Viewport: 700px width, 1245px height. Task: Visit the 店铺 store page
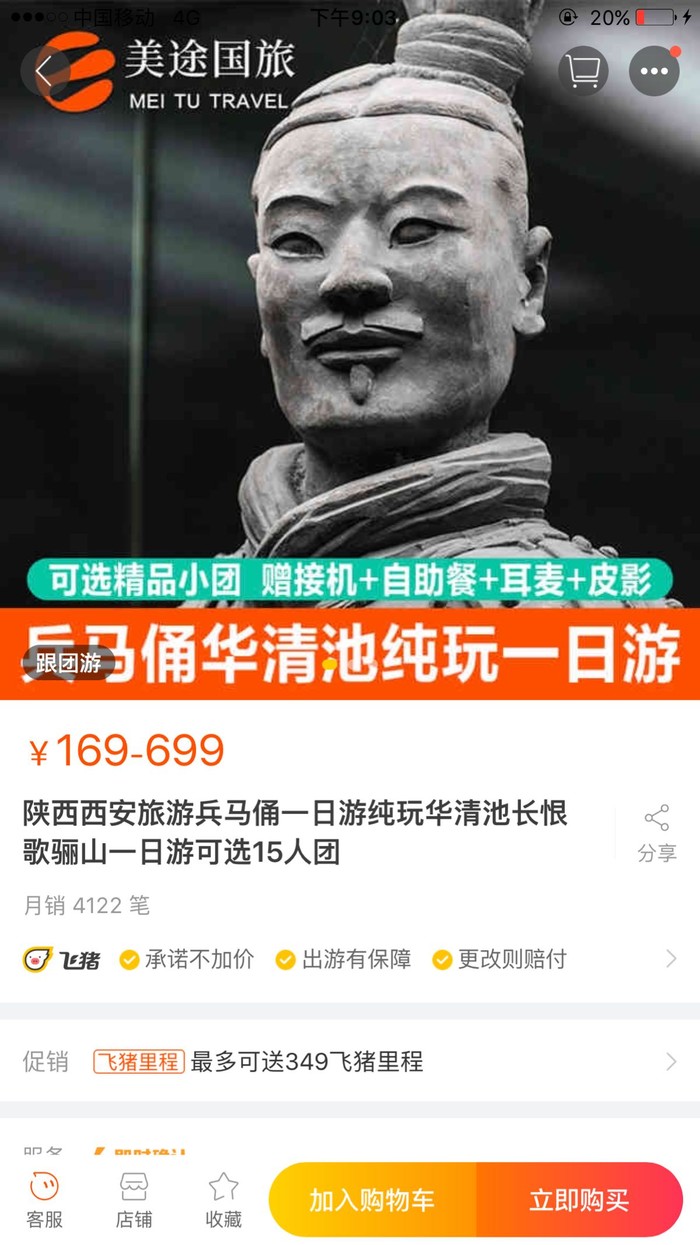coord(134,1200)
